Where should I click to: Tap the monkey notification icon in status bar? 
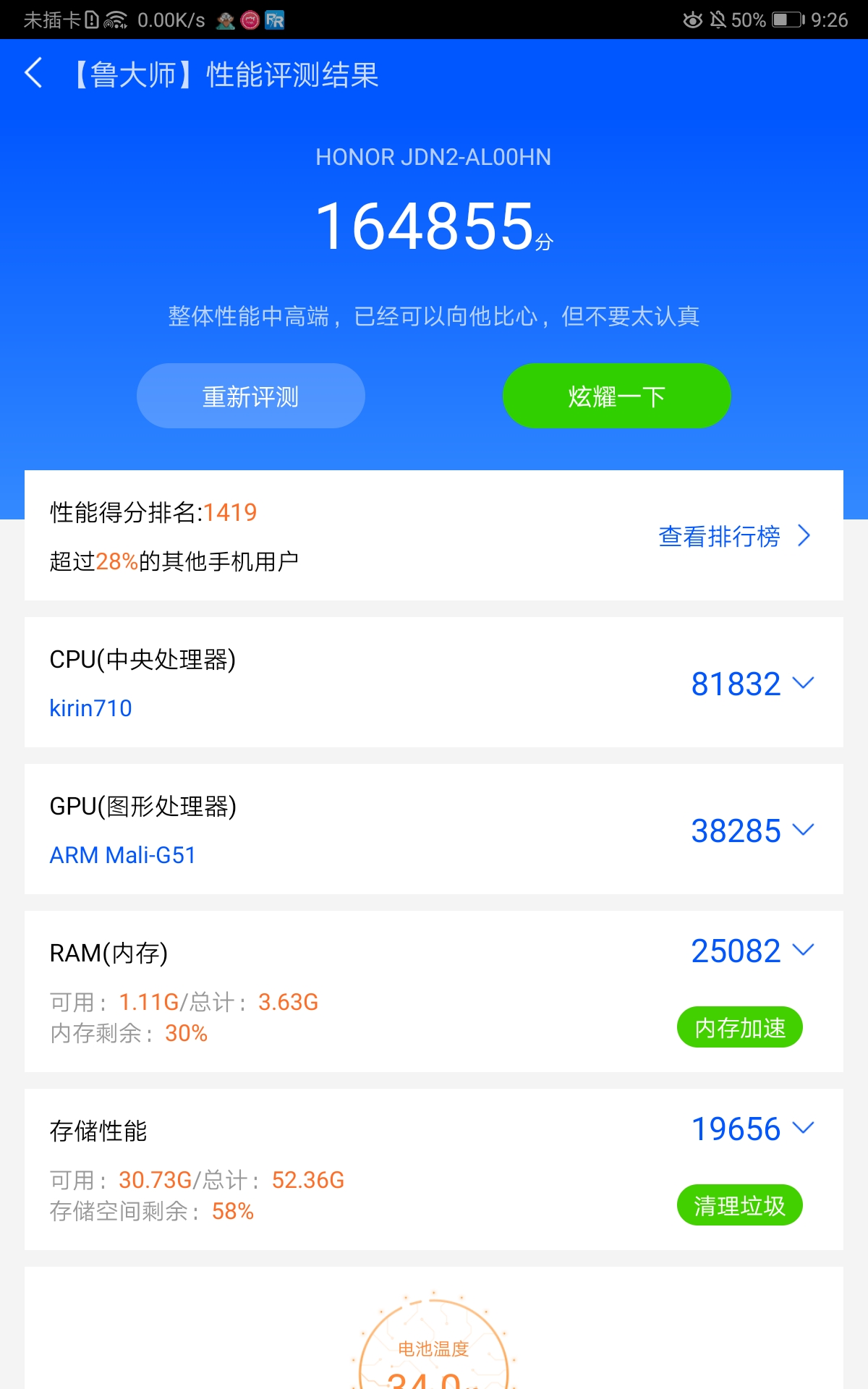(224, 19)
